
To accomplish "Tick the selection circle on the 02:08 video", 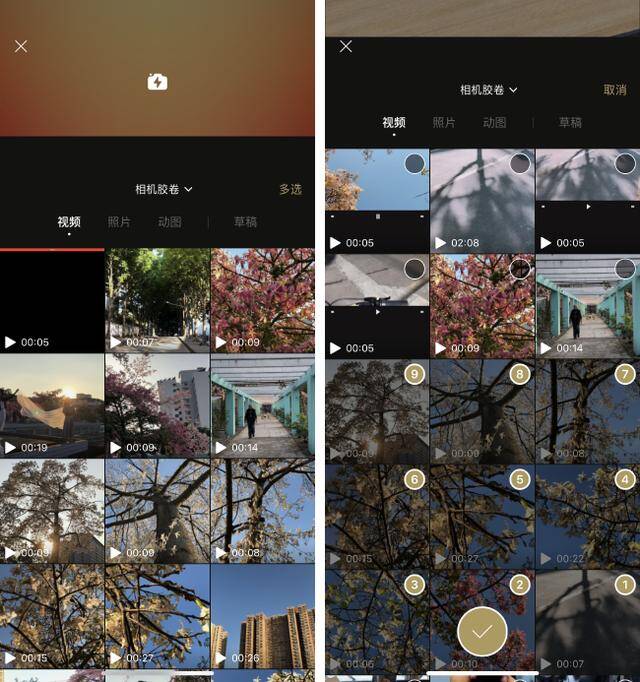I will pyautogui.click(x=520, y=164).
